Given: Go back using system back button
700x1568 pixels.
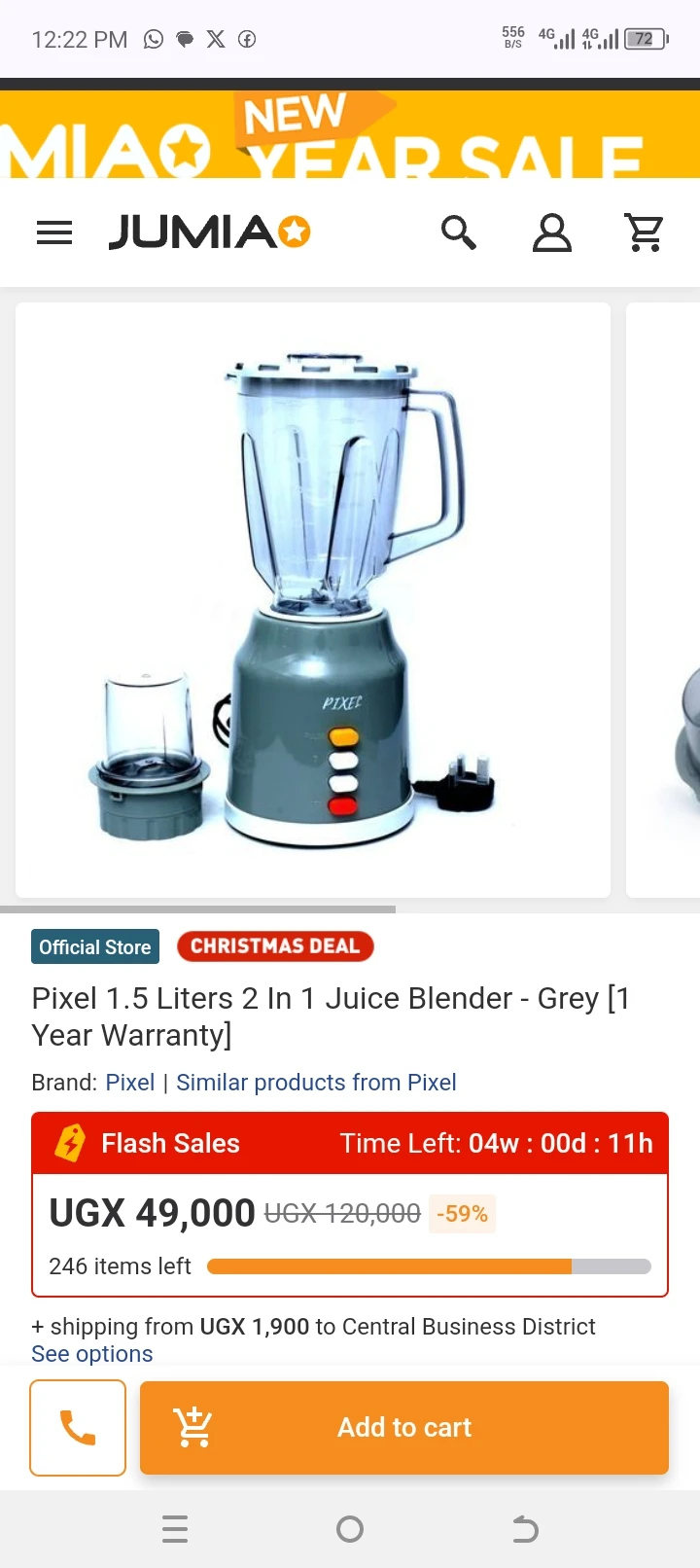Looking at the screenshot, I should coord(525,1529).
